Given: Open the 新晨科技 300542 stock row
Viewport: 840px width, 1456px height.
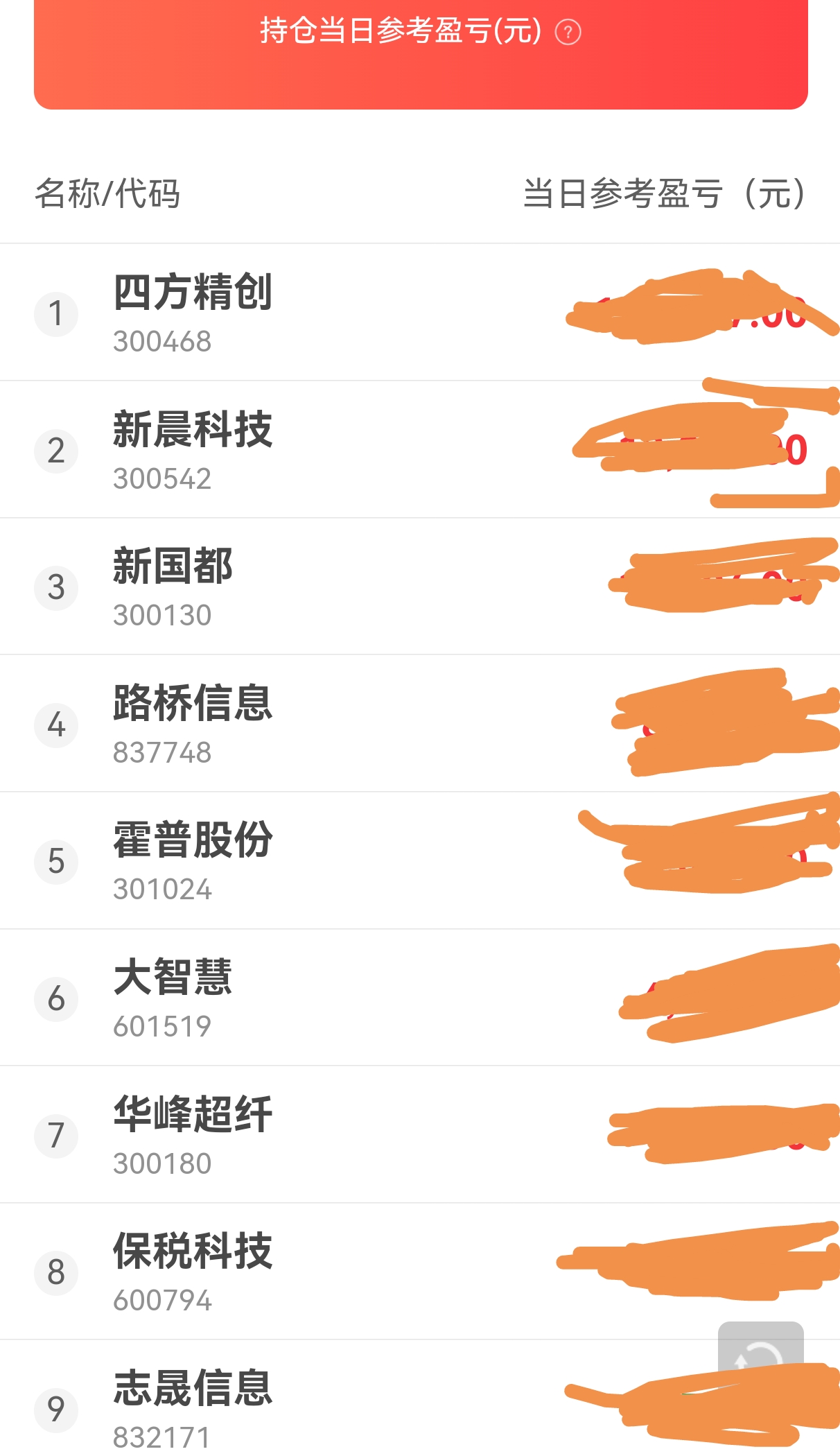Looking at the screenshot, I should 420,449.
